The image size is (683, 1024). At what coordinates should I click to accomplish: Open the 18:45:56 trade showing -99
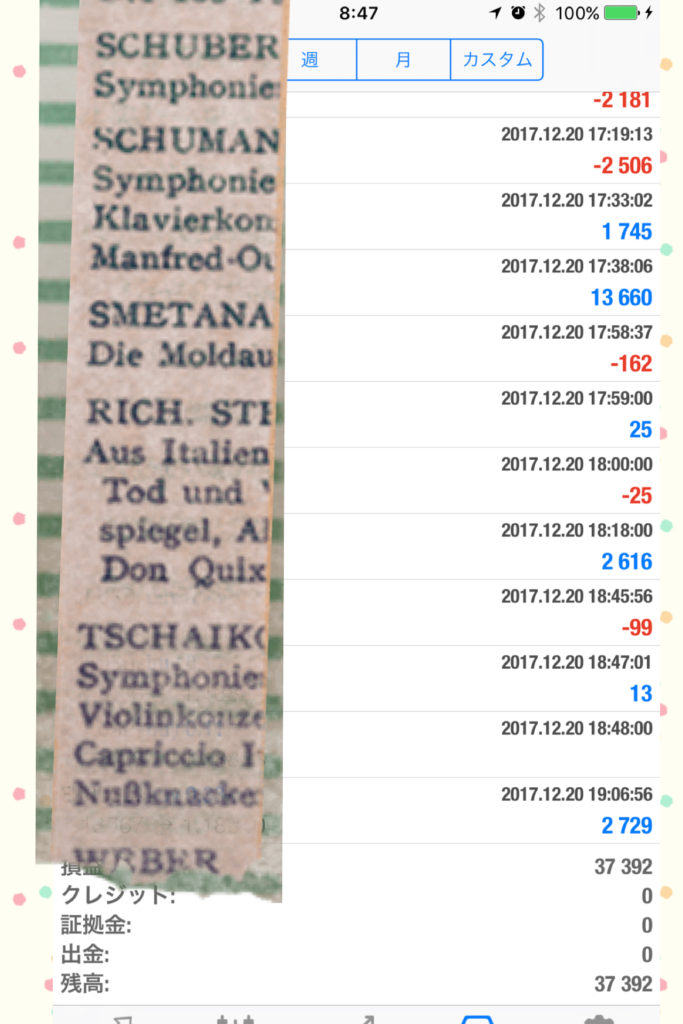(x=470, y=613)
